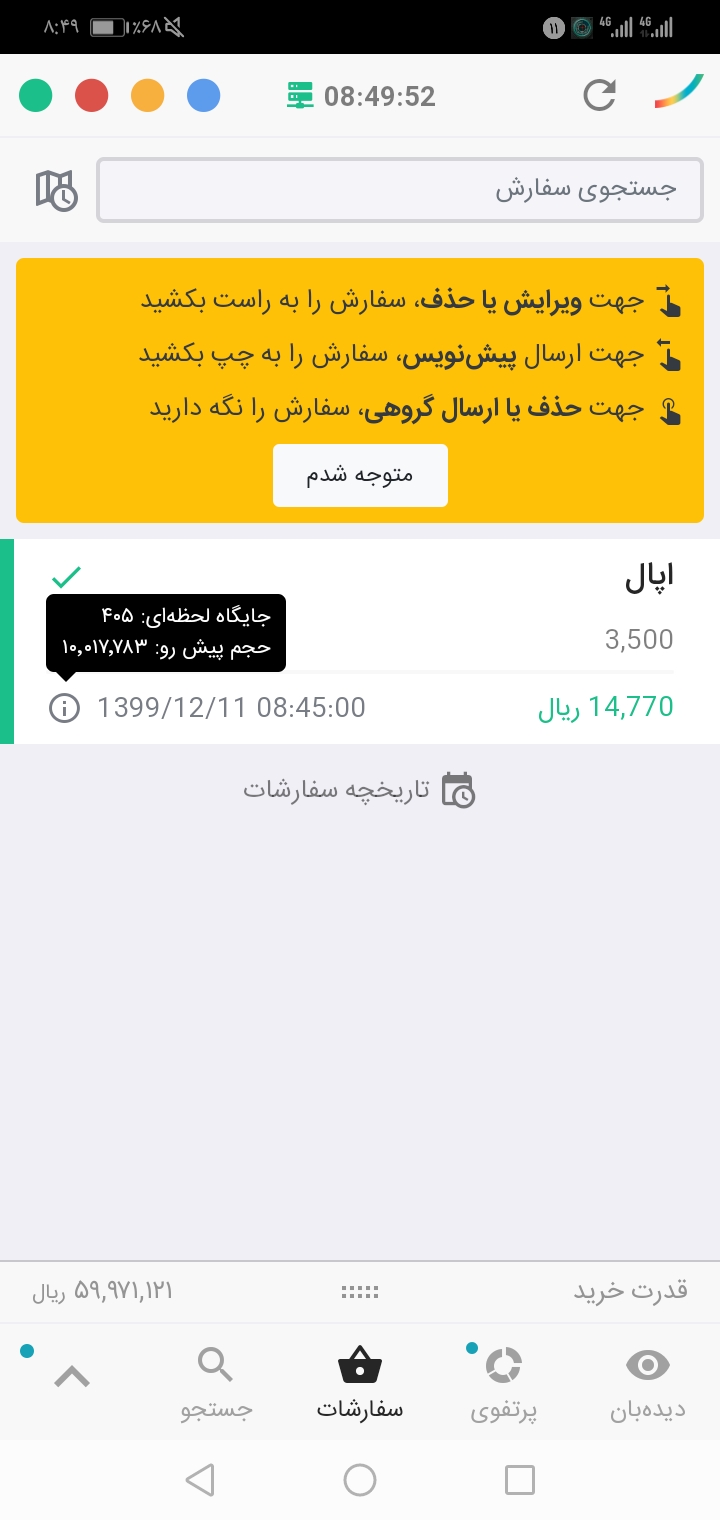
Task: Tap the red status circle
Action: [x=92, y=96]
